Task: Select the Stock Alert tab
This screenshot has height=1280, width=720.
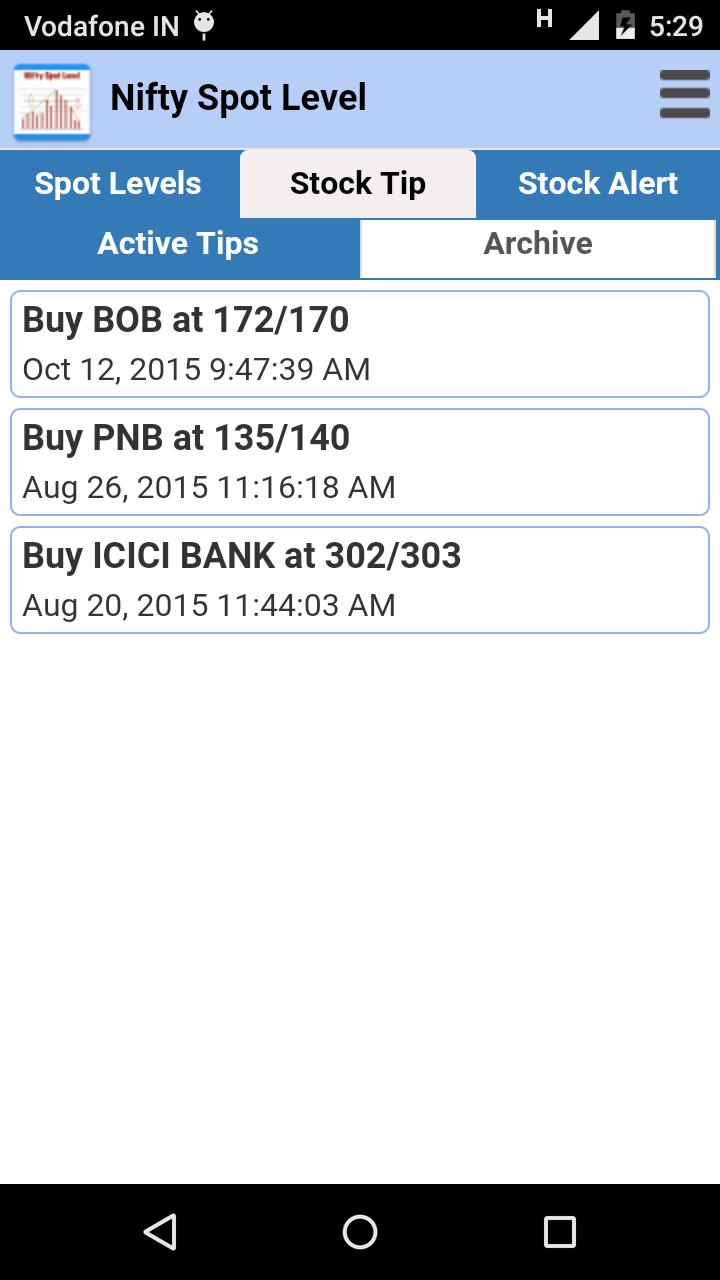Action: pyautogui.click(x=597, y=183)
